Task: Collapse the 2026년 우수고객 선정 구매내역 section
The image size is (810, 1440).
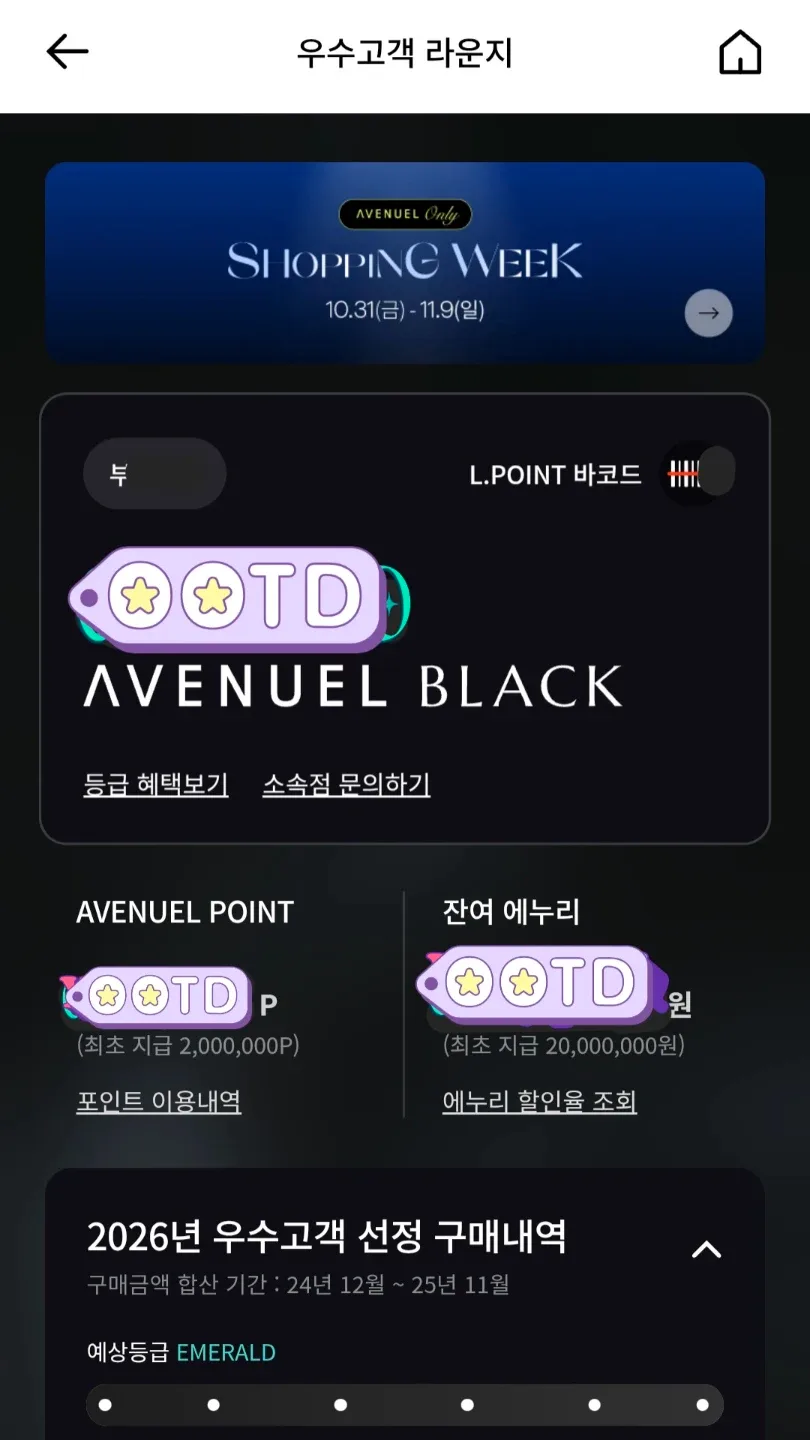Action: [x=706, y=1249]
